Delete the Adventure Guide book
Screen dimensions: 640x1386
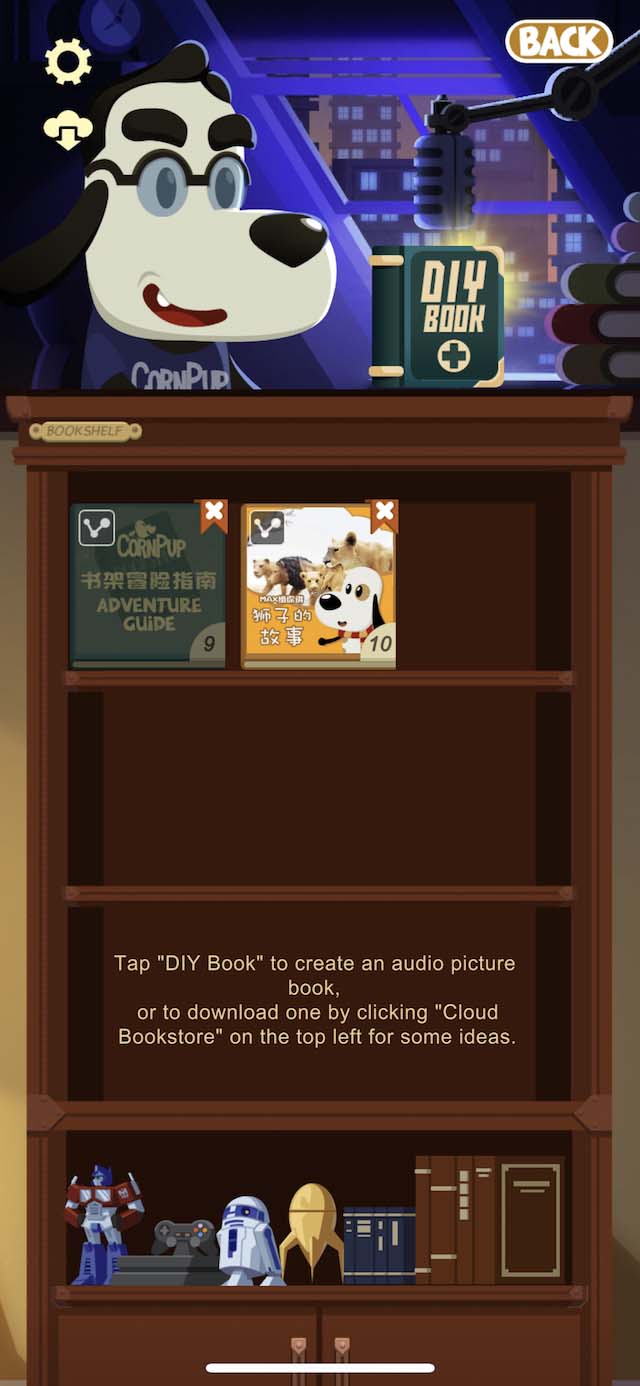click(212, 515)
